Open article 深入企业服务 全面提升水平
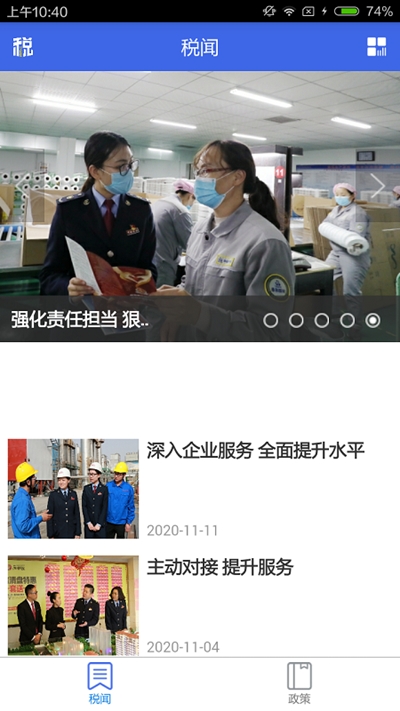Image resolution: width=400 pixels, height=711 pixels. [x=200, y=488]
